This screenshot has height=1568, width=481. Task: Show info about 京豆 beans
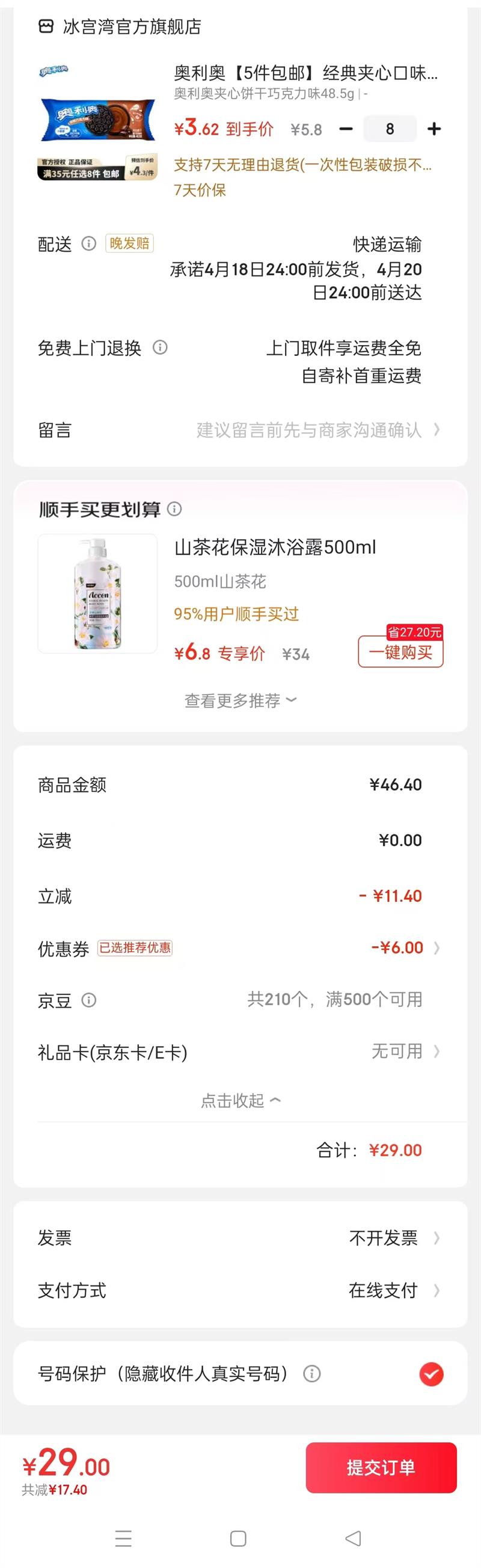point(89,1000)
